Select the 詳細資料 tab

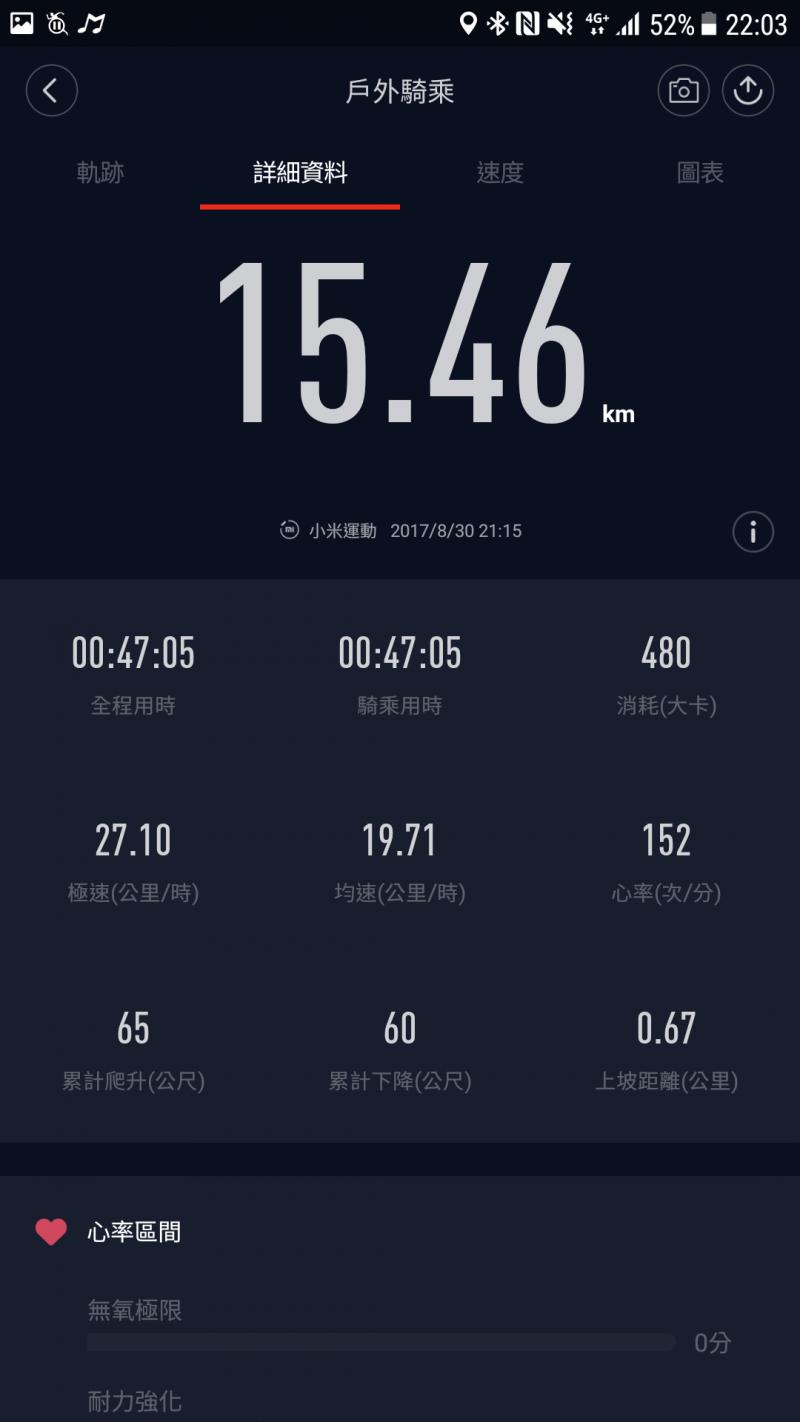click(300, 173)
